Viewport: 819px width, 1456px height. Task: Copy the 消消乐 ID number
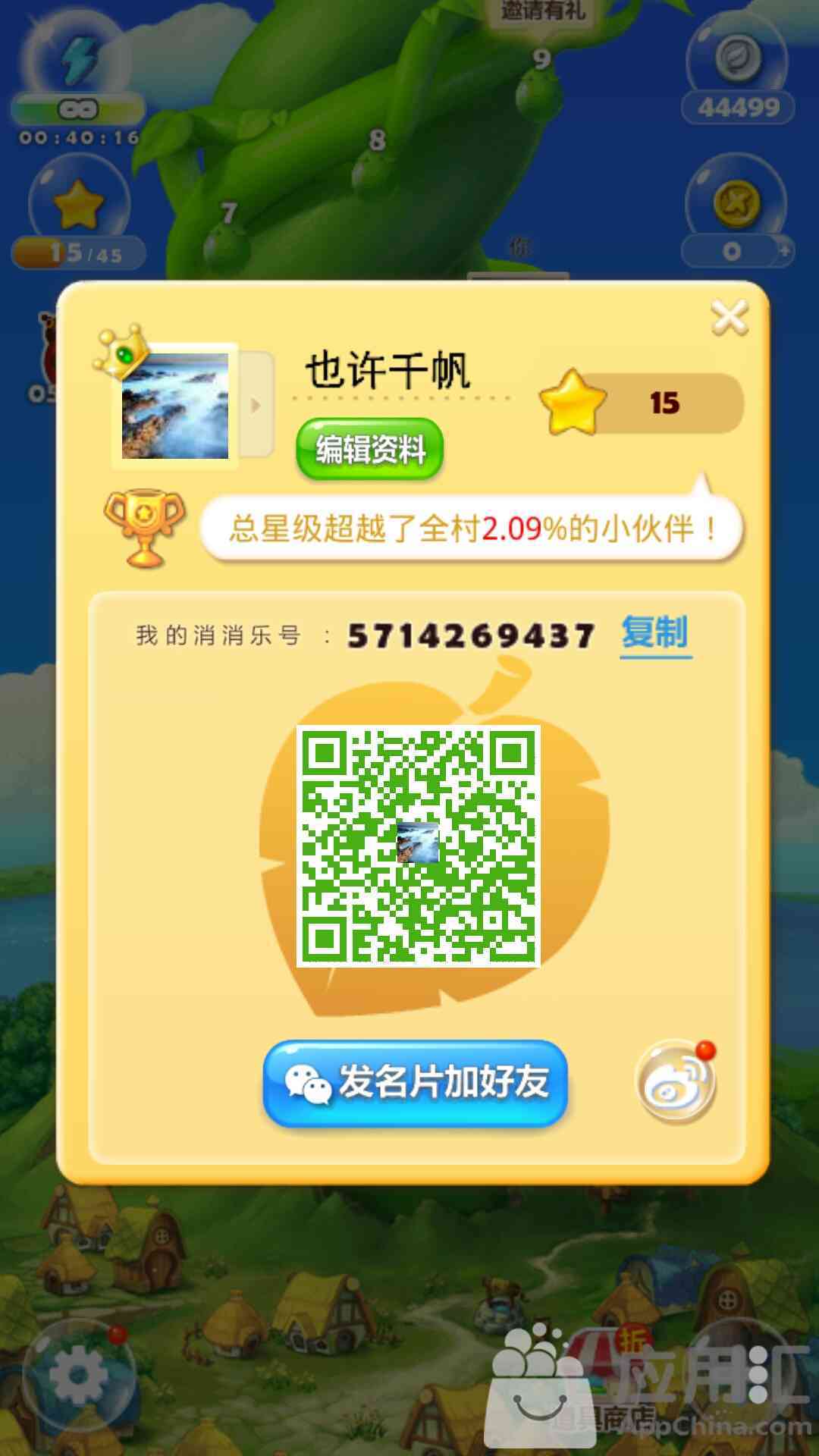coord(655,633)
